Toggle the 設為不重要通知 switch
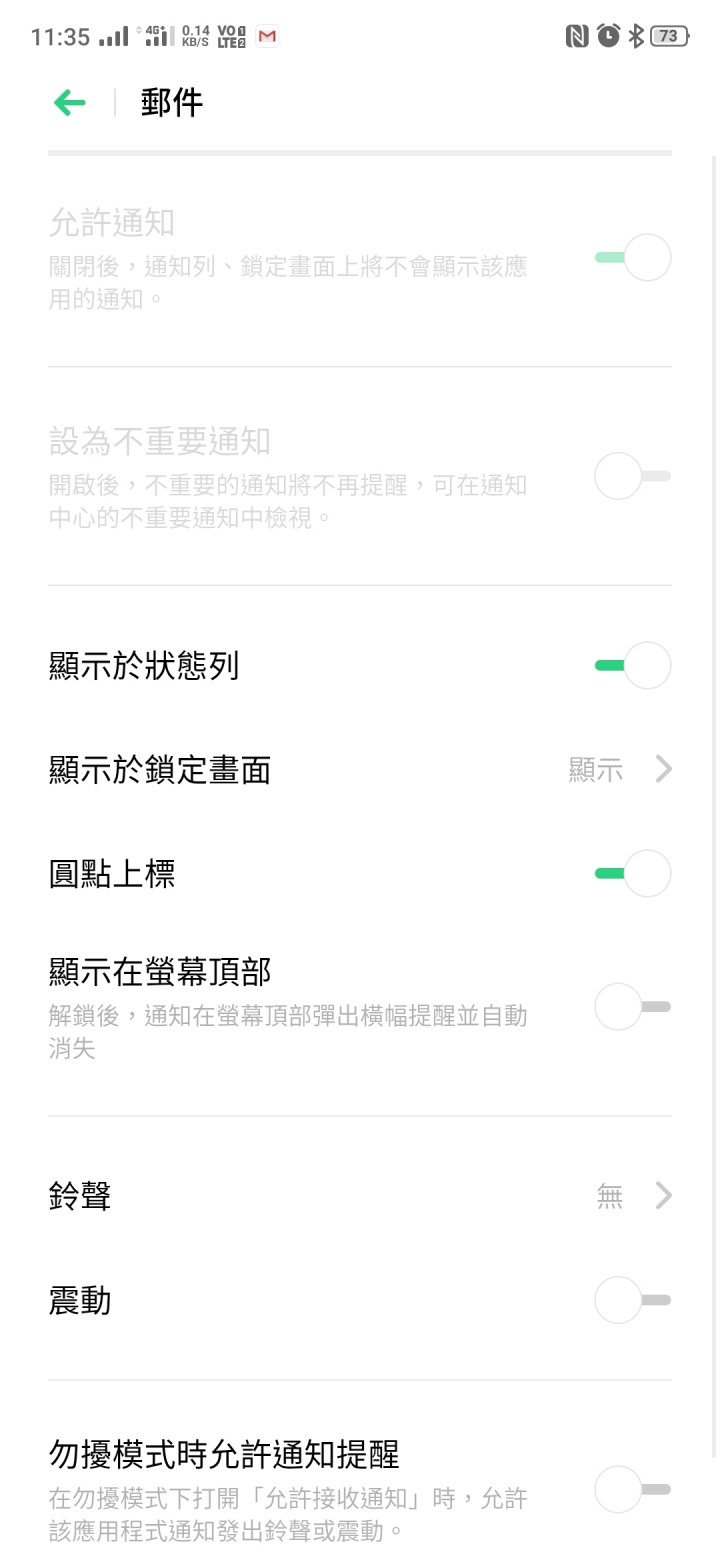Screen dimensions: 720x1560 (x=633, y=476)
